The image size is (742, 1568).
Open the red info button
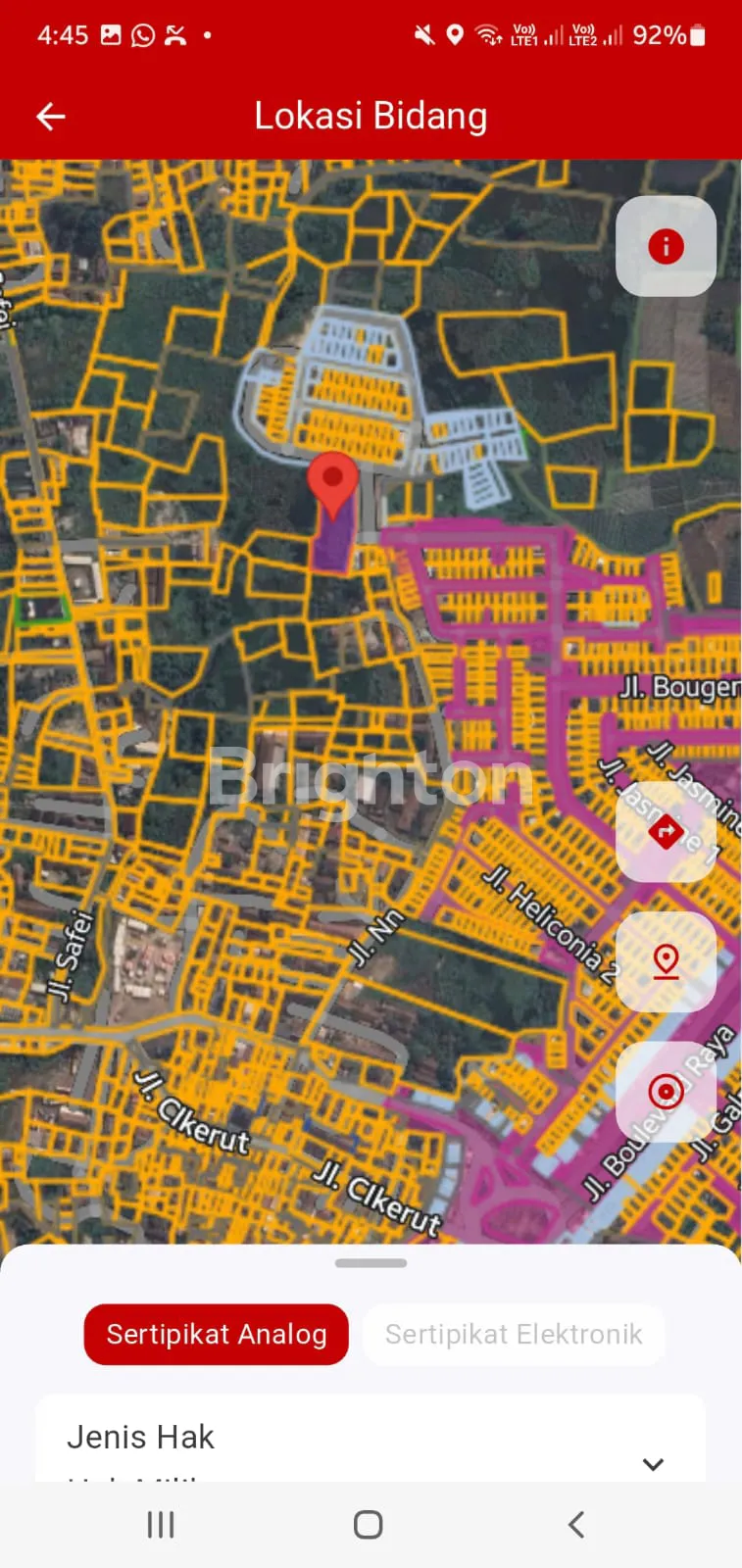[666, 246]
